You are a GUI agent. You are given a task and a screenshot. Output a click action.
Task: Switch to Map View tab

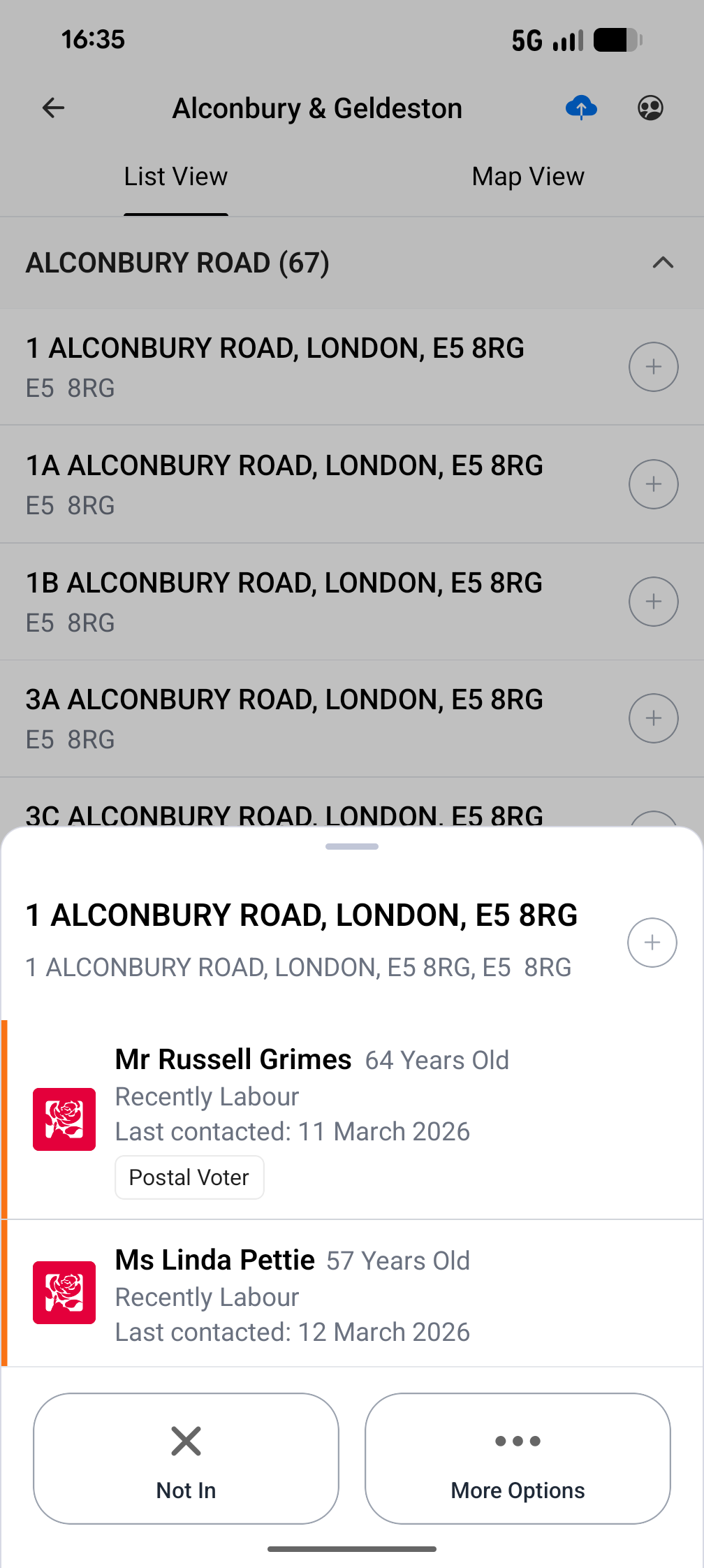click(528, 177)
